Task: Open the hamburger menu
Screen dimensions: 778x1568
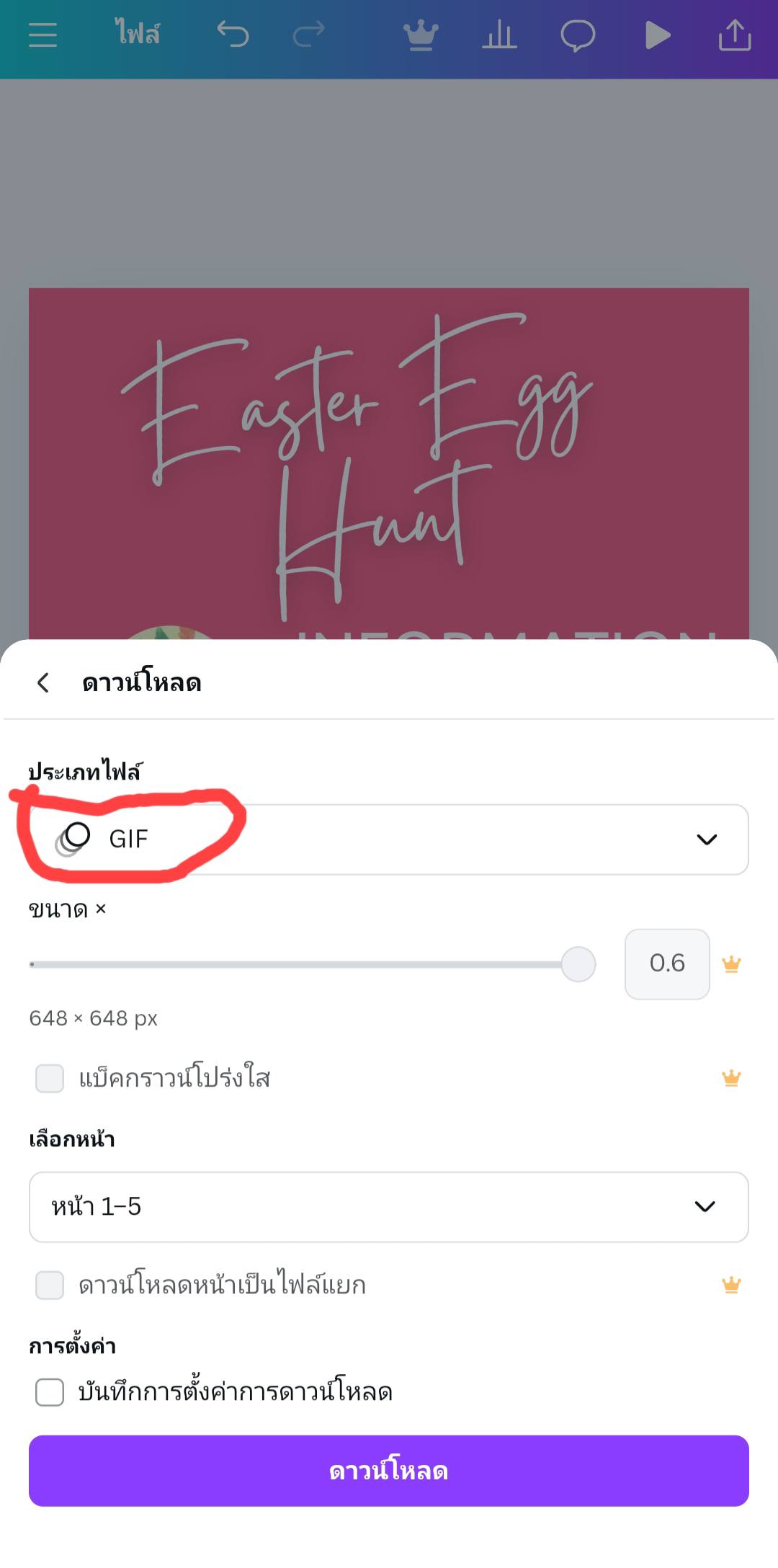Action: (43, 35)
